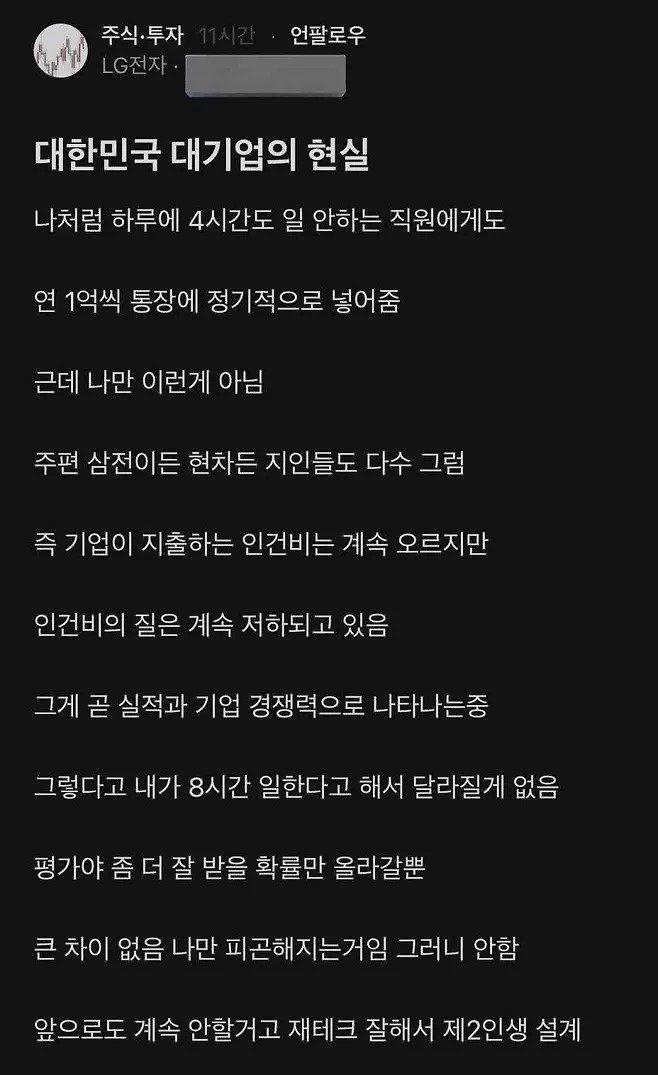Open the 주식·투자 channel name link
The width and height of the screenshot is (658, 1075).
(x=142, y=37)
